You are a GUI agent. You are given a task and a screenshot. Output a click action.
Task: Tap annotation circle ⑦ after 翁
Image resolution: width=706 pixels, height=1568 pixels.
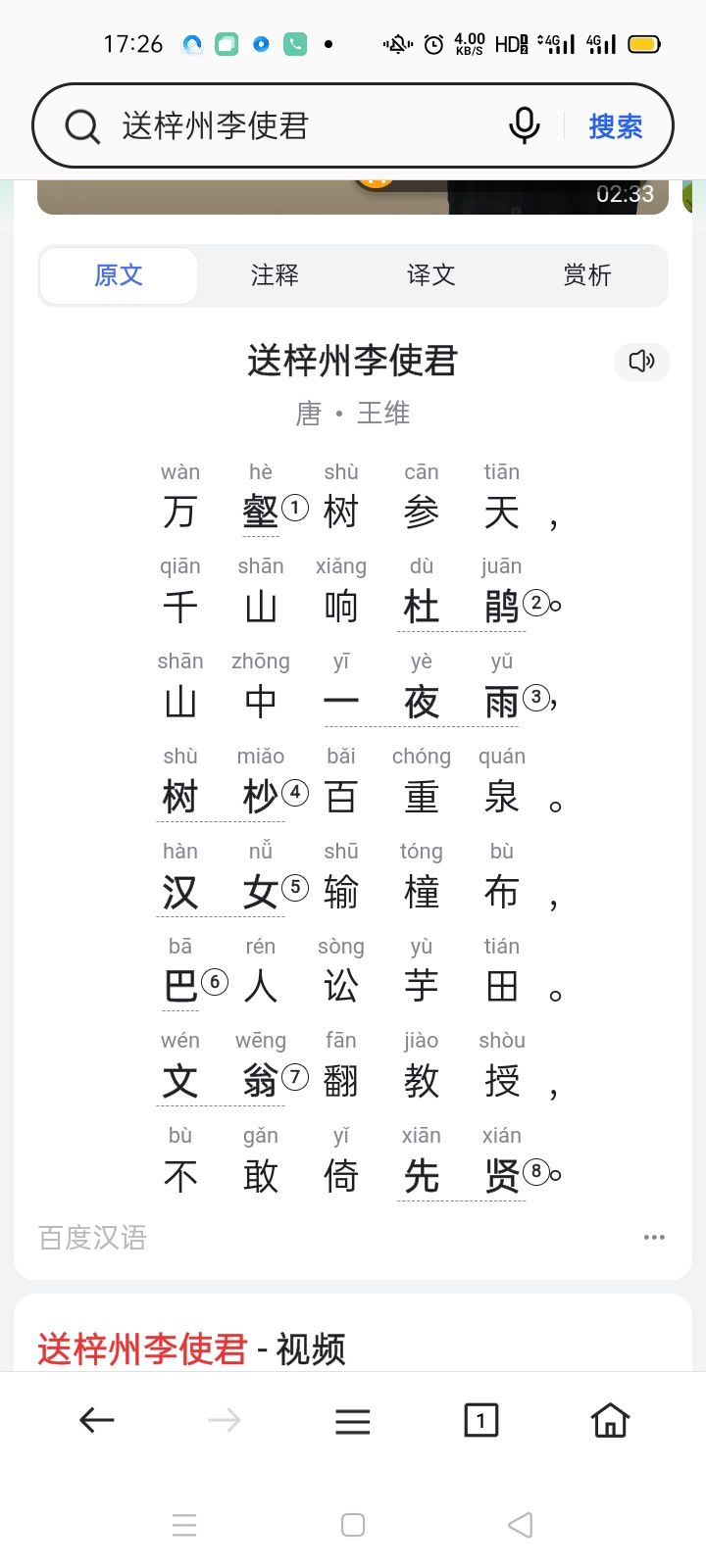tap(294, 1077)
